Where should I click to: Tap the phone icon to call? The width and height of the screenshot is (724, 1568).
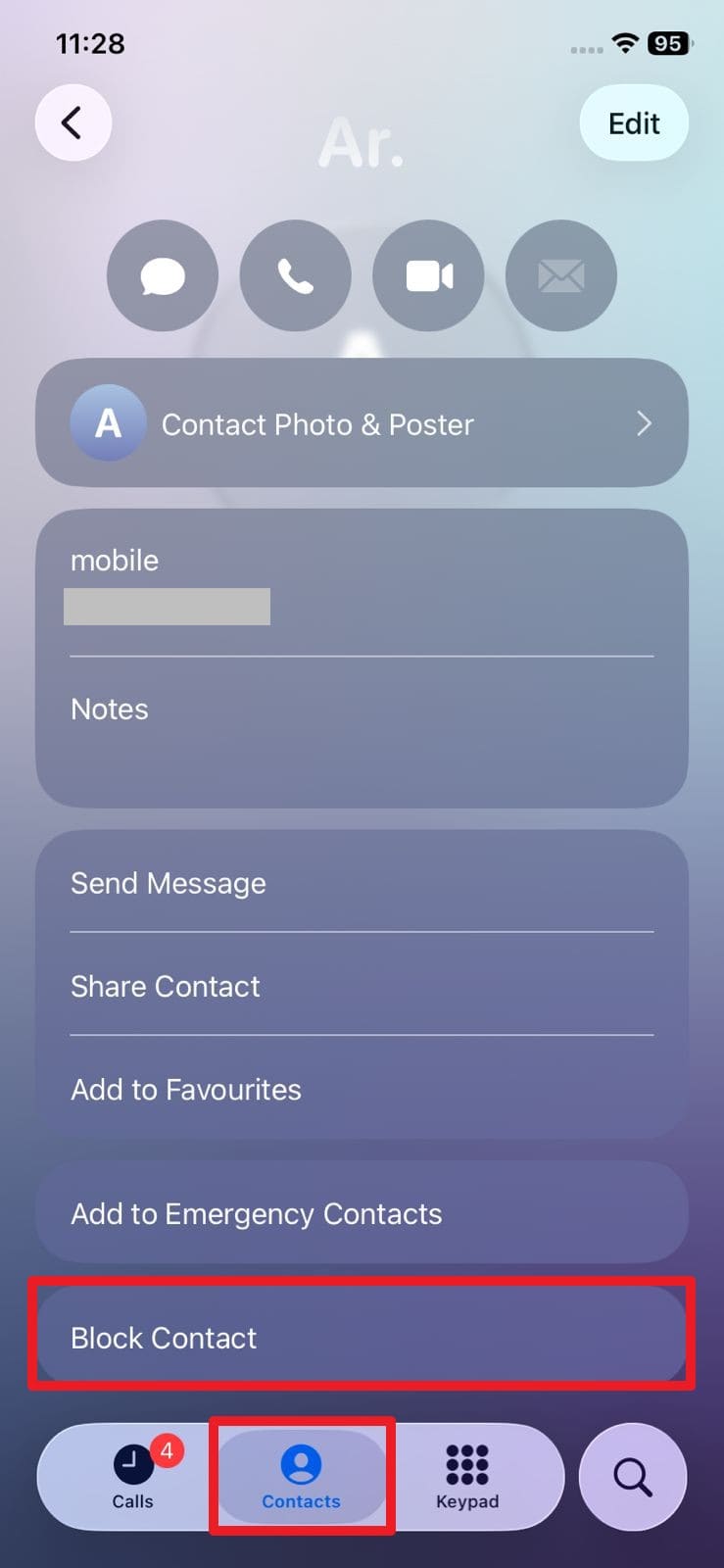[x=295, y=275]
